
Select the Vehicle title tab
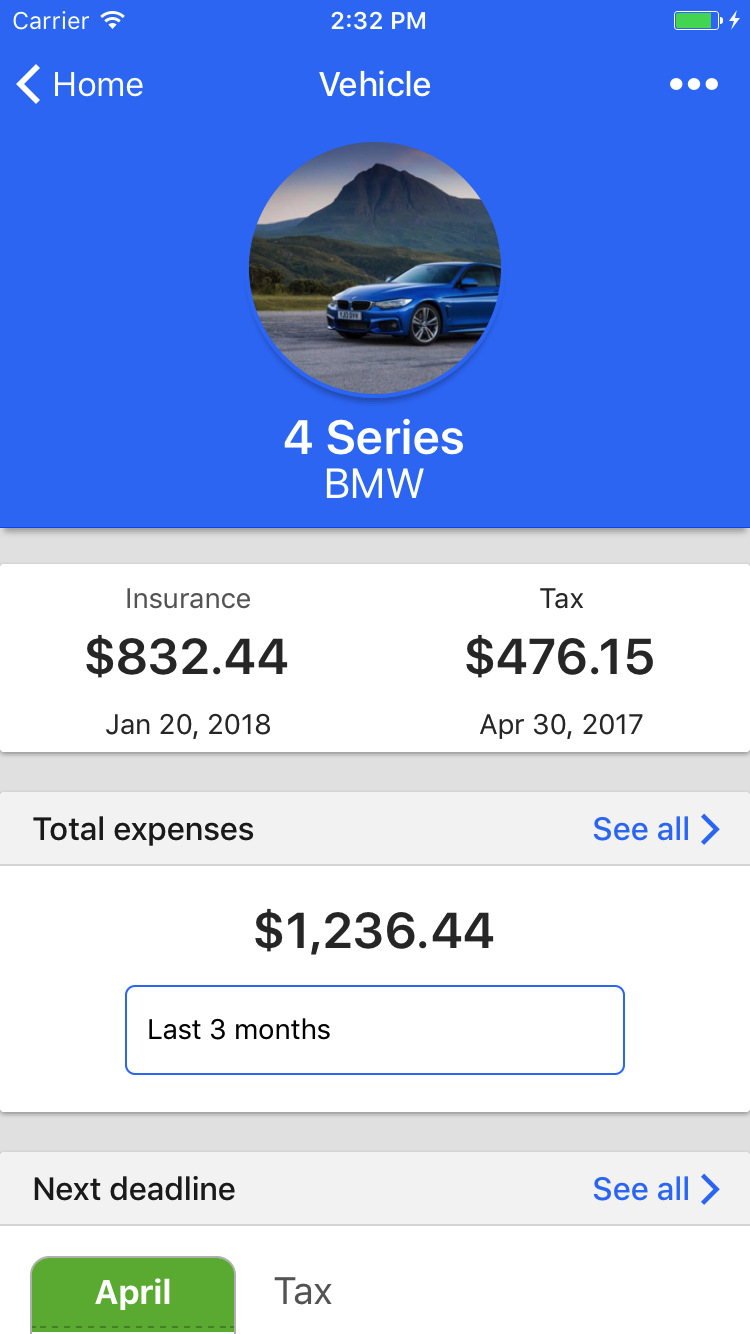pos(375,84)
